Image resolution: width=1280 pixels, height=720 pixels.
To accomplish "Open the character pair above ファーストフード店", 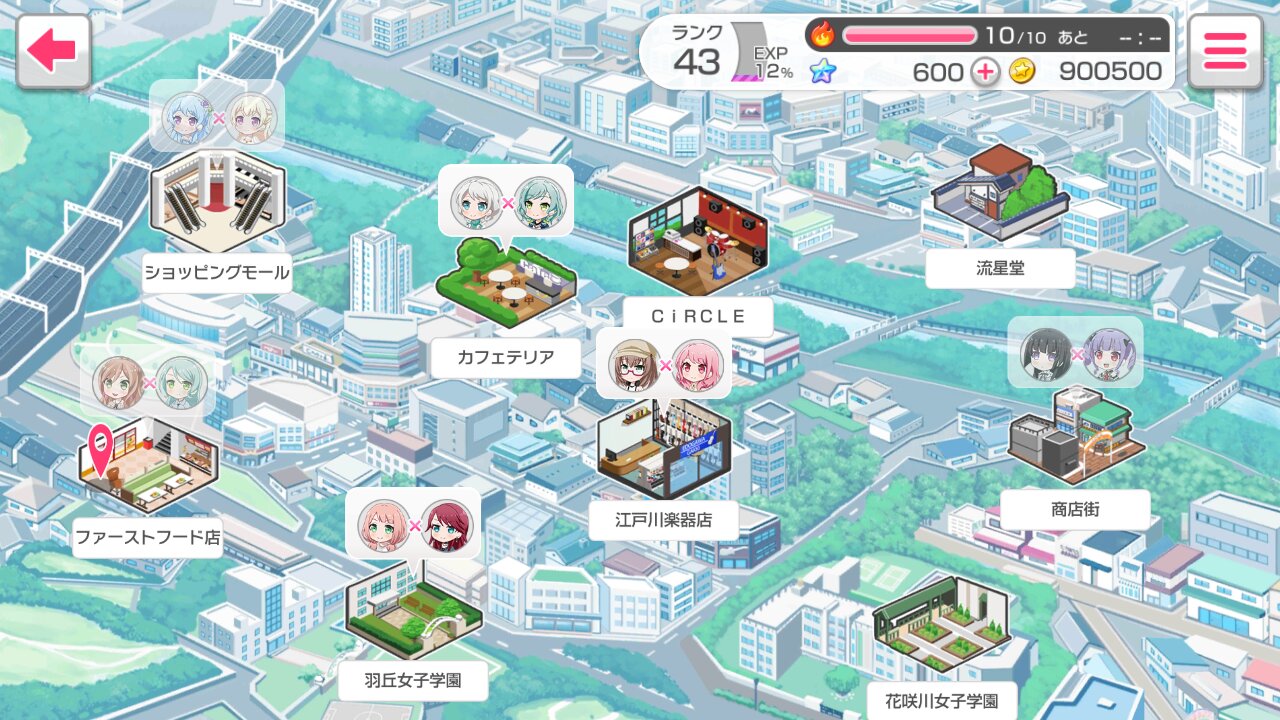I will [x=148, y=383].
